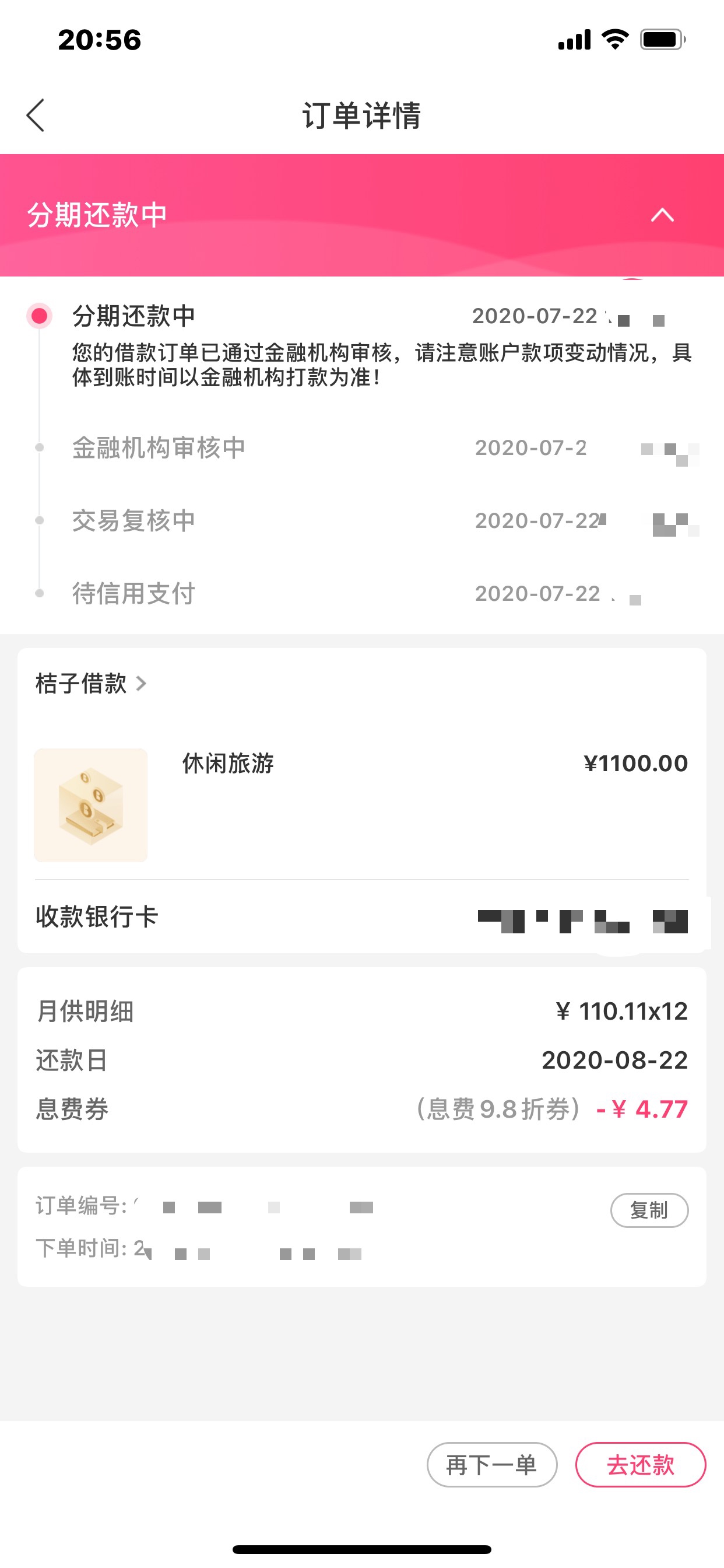This screenshot has height=1568, width=724.
Task: Copy the order number with 复制
Action: (649, 1210)
